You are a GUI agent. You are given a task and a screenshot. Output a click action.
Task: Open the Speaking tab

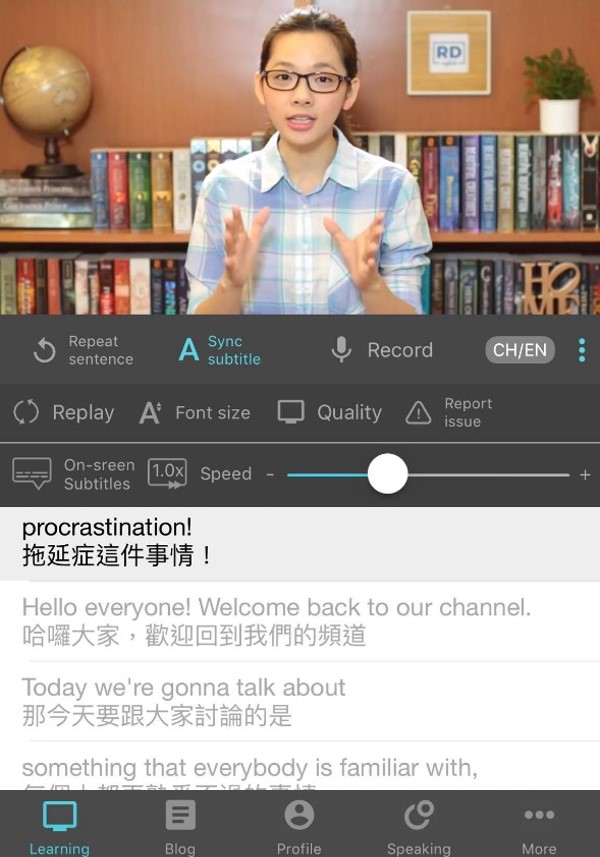pos(418,827)
